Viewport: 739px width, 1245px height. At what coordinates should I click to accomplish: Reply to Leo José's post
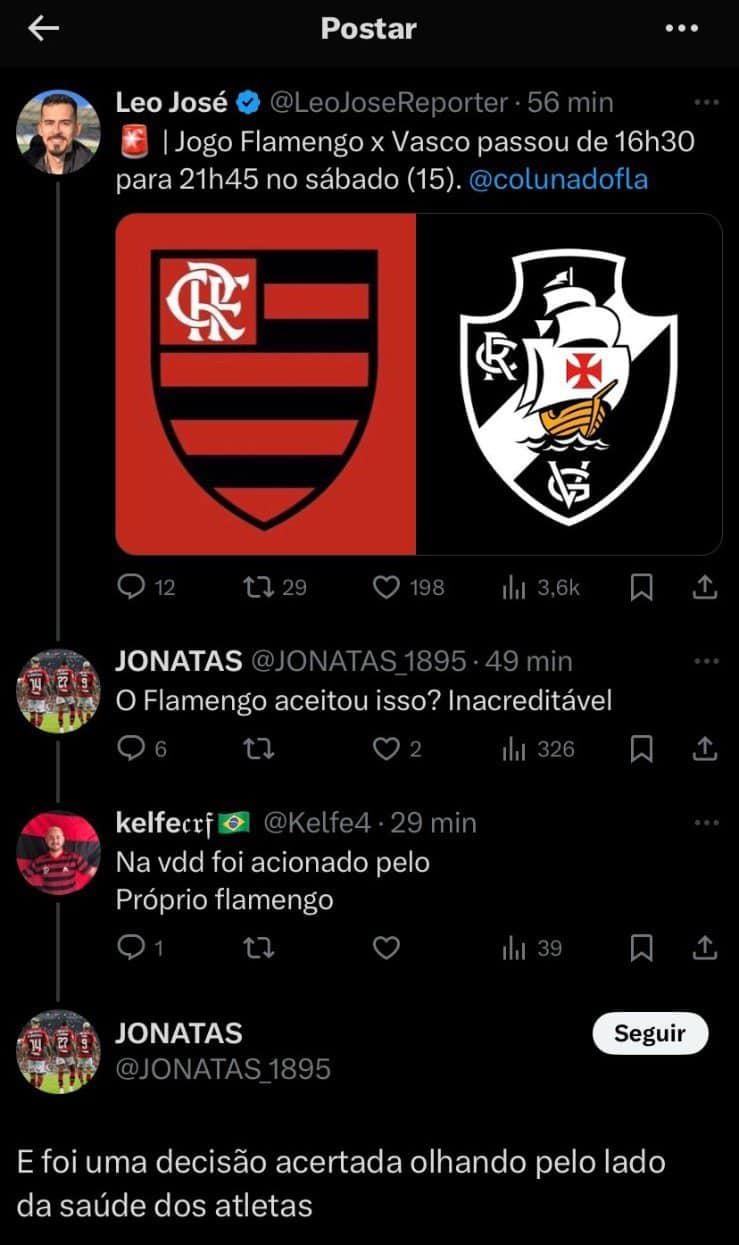coord(132,587)
